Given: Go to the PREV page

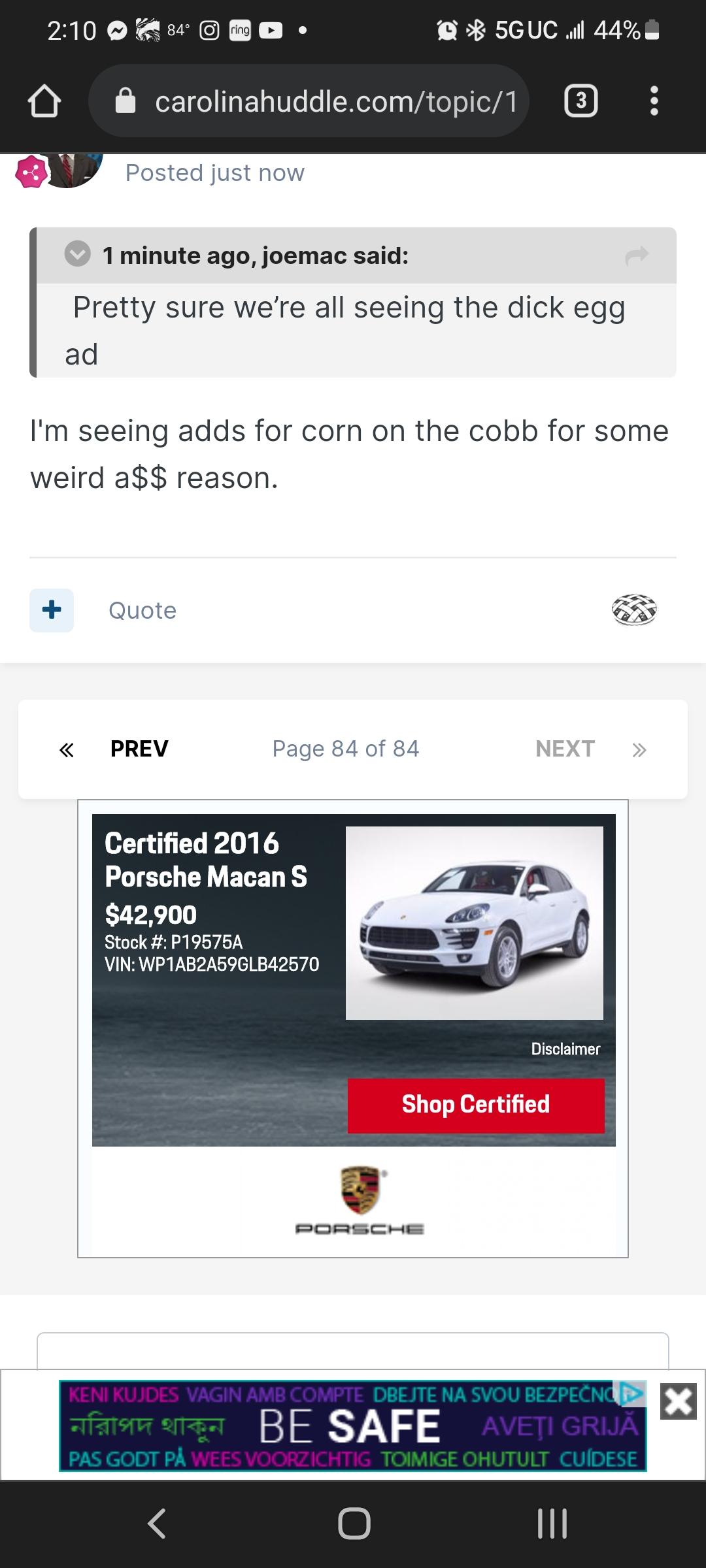Looking at the screenshot, I should tap(139, 749).
